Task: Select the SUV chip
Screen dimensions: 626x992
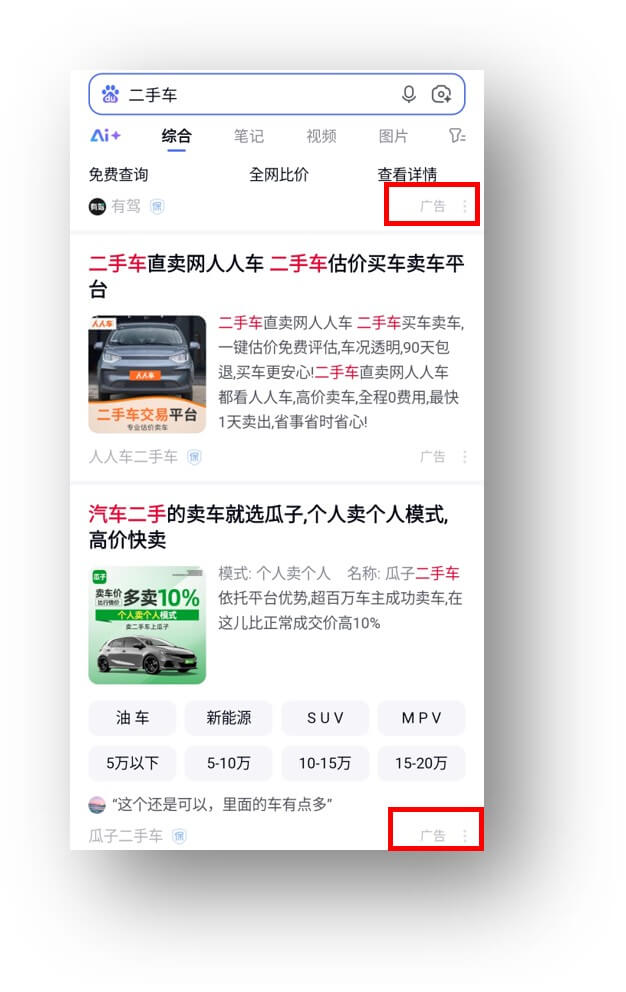Action: tap(325, 718)
